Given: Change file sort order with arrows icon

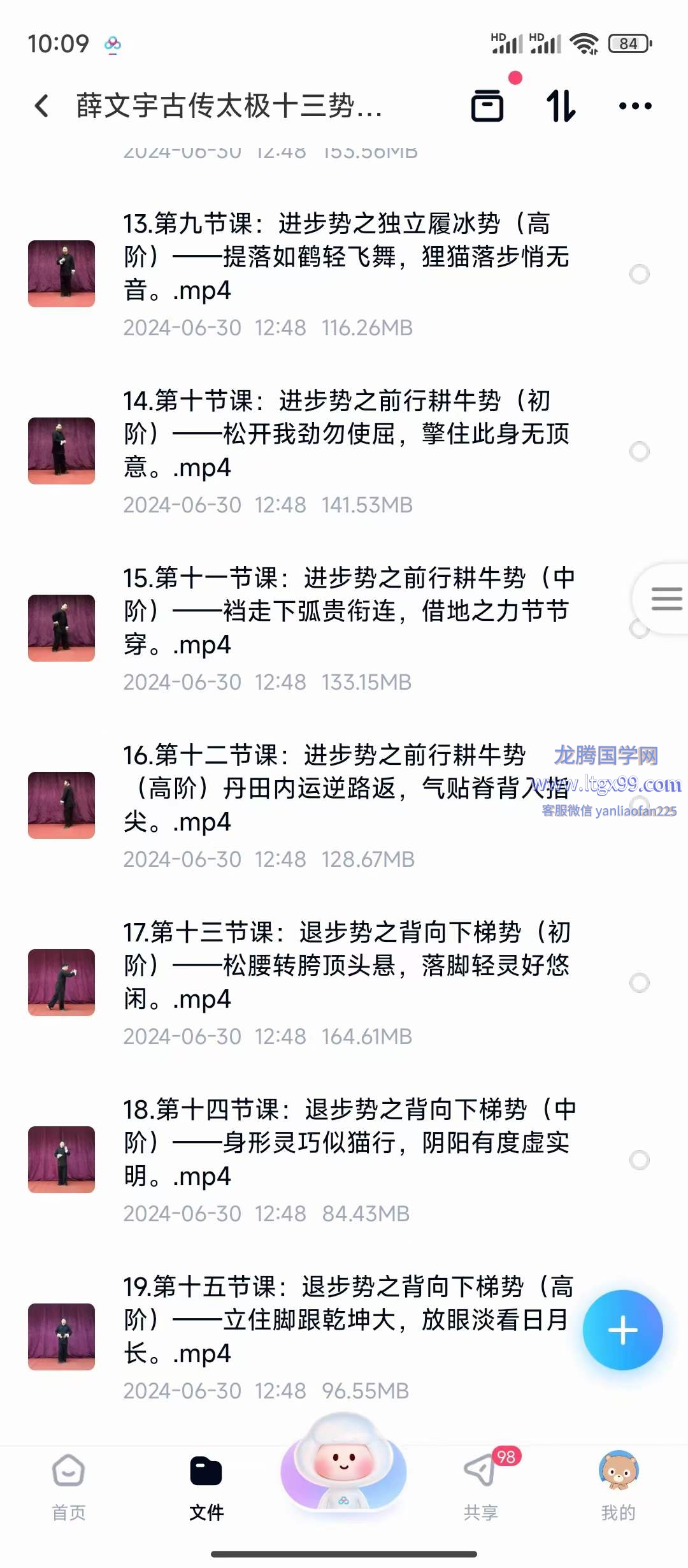Looking at the screenshot, I should coord(561,106).
